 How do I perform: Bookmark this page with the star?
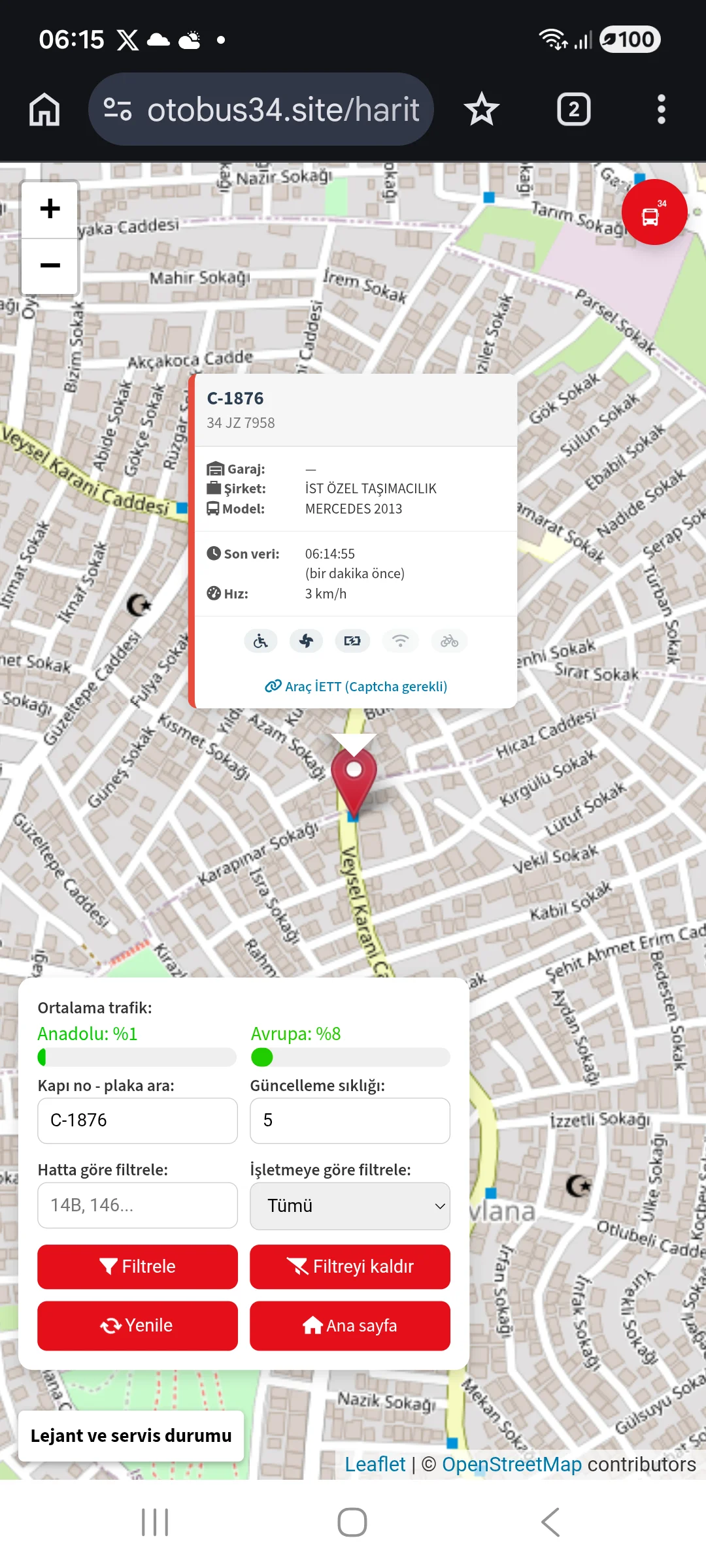(x=482, y=109)
